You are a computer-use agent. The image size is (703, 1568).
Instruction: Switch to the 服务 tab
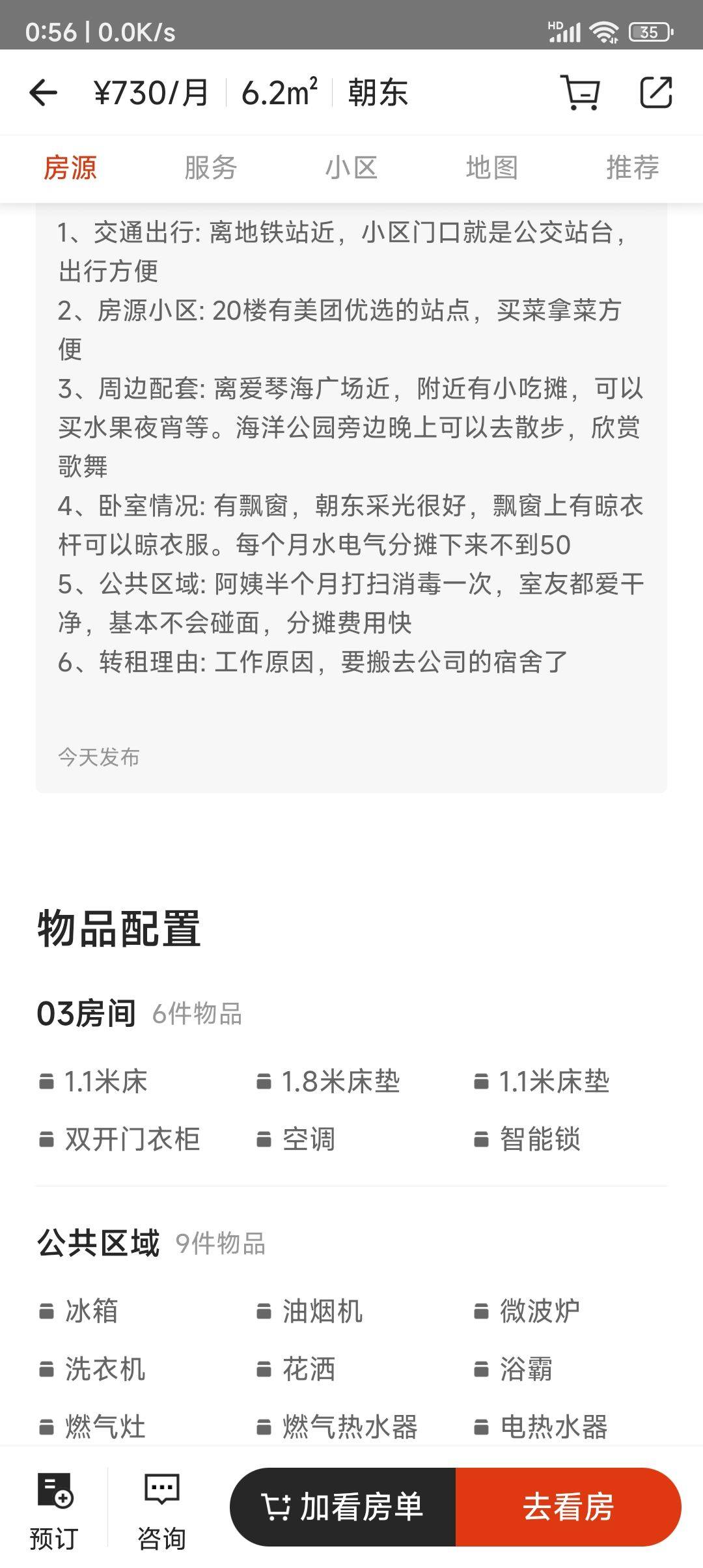211,168
